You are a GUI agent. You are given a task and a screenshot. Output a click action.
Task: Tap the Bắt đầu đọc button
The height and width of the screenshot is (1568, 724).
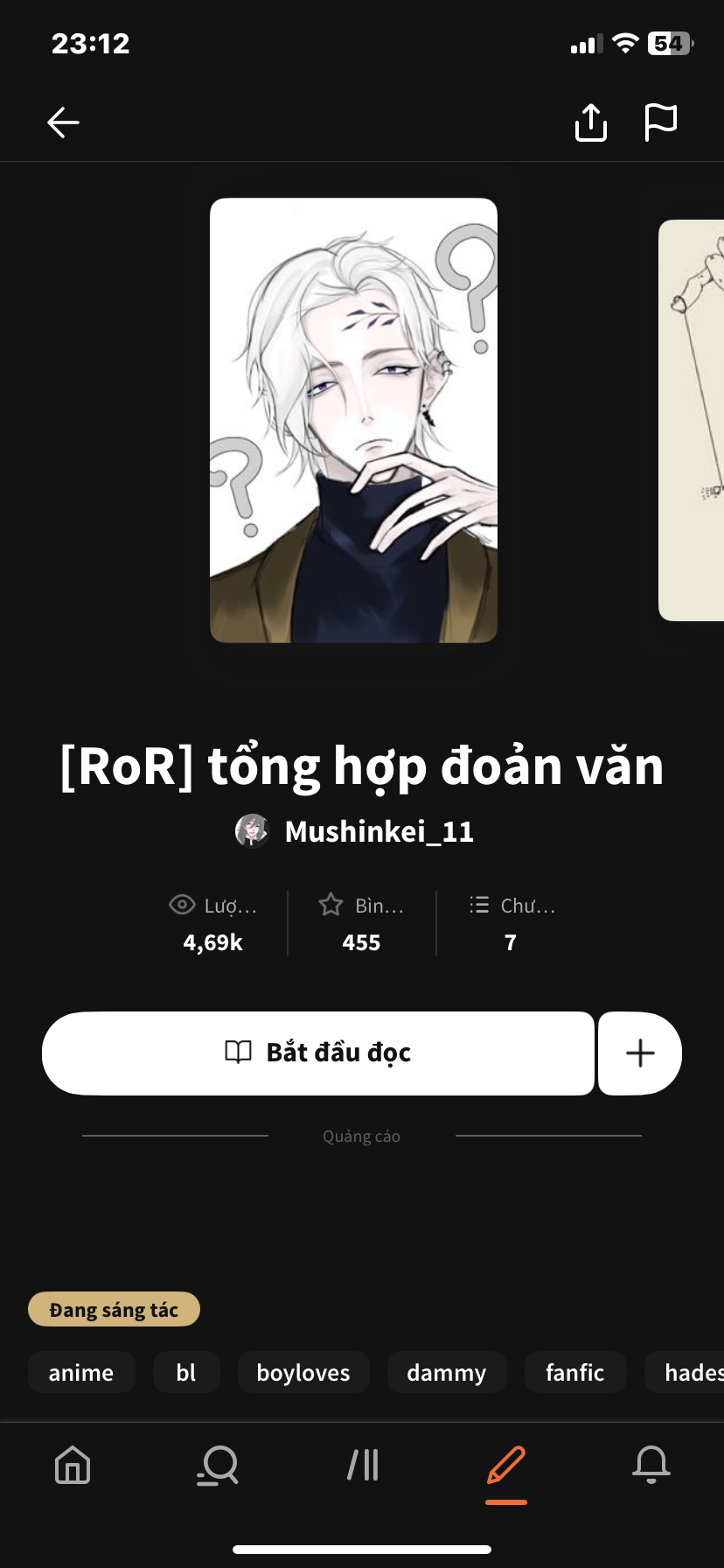click(x=318, y=1053)
